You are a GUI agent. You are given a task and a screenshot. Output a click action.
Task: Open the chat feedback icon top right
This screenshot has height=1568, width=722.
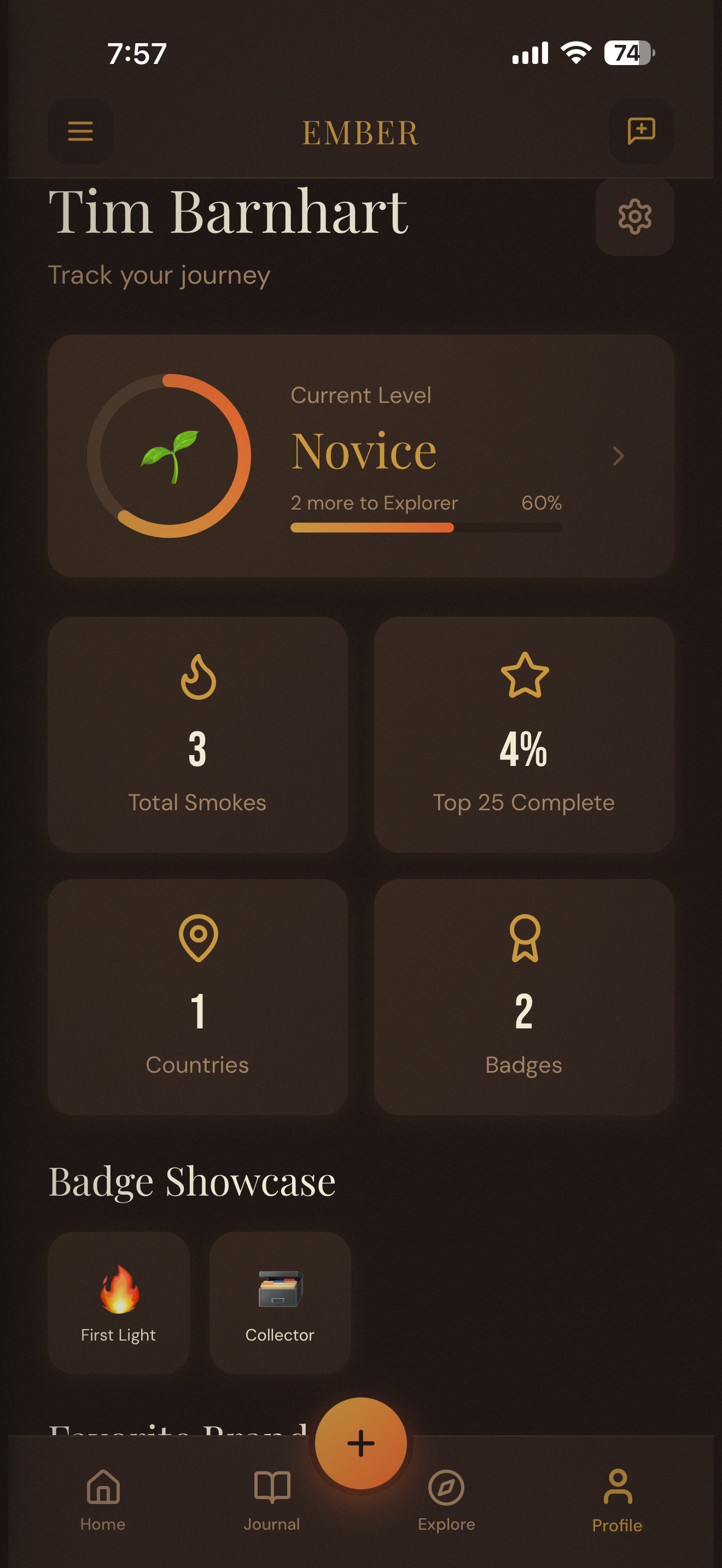point(641,130)
